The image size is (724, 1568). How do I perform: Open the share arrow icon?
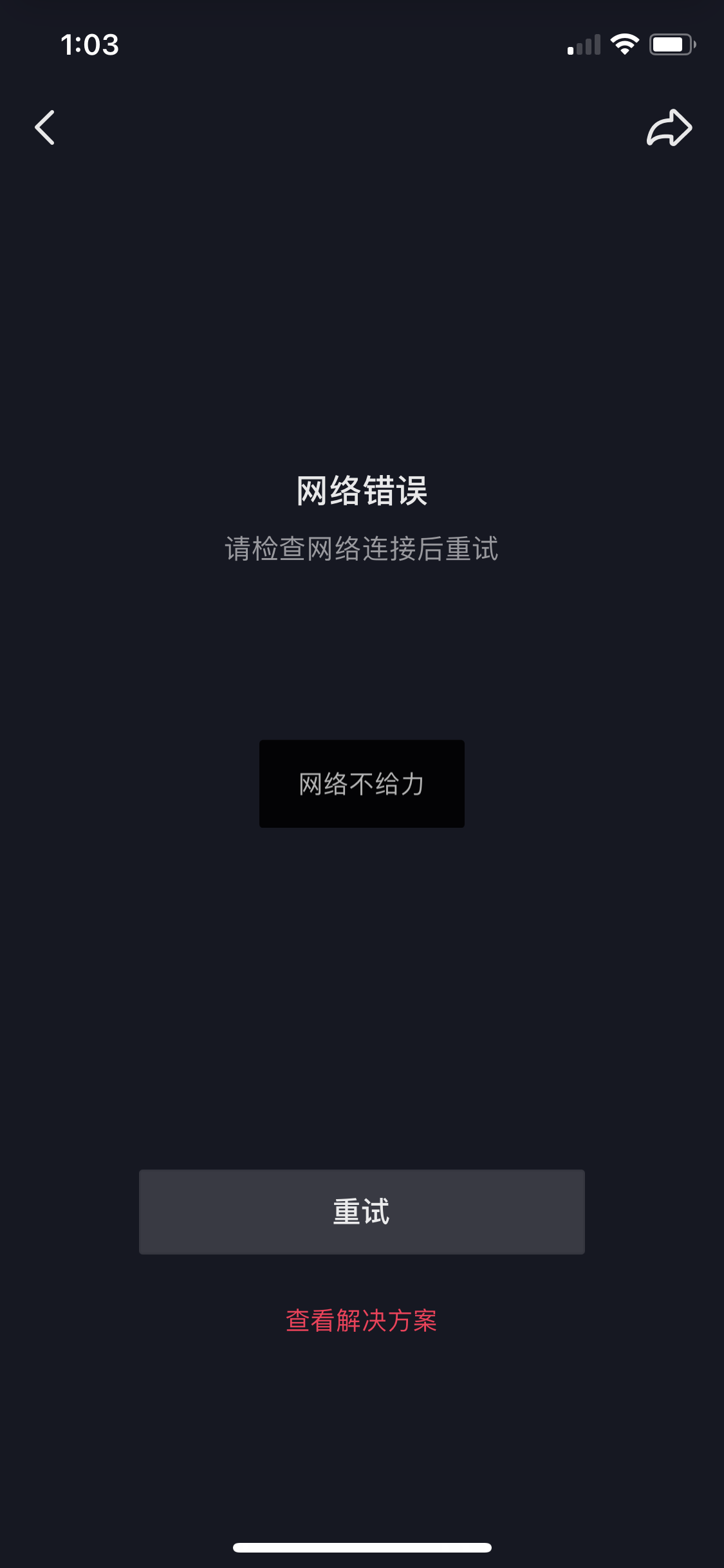pyautogui.click(x=669, y=127)
